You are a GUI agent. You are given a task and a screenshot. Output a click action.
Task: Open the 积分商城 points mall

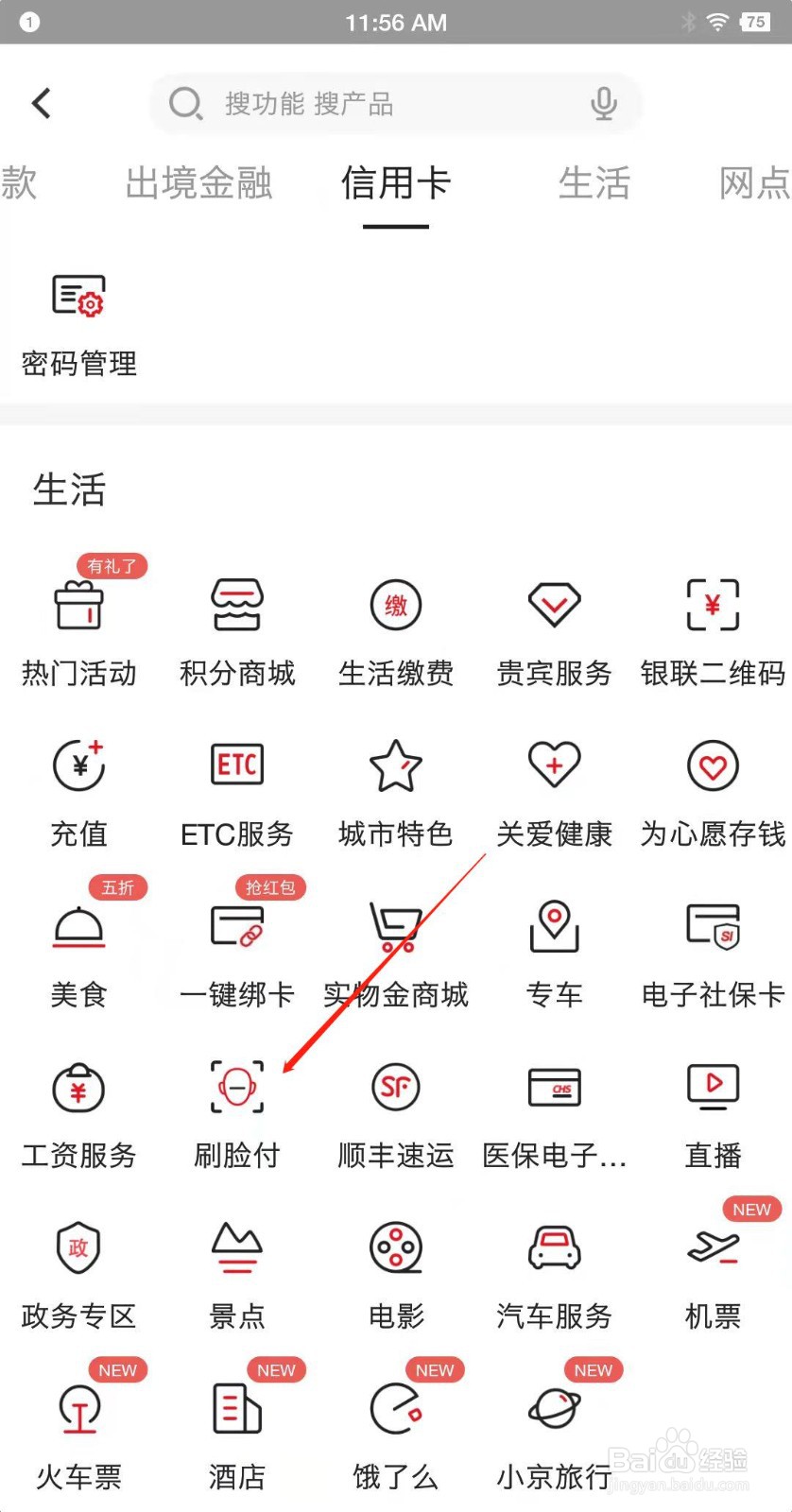[236, 628]
